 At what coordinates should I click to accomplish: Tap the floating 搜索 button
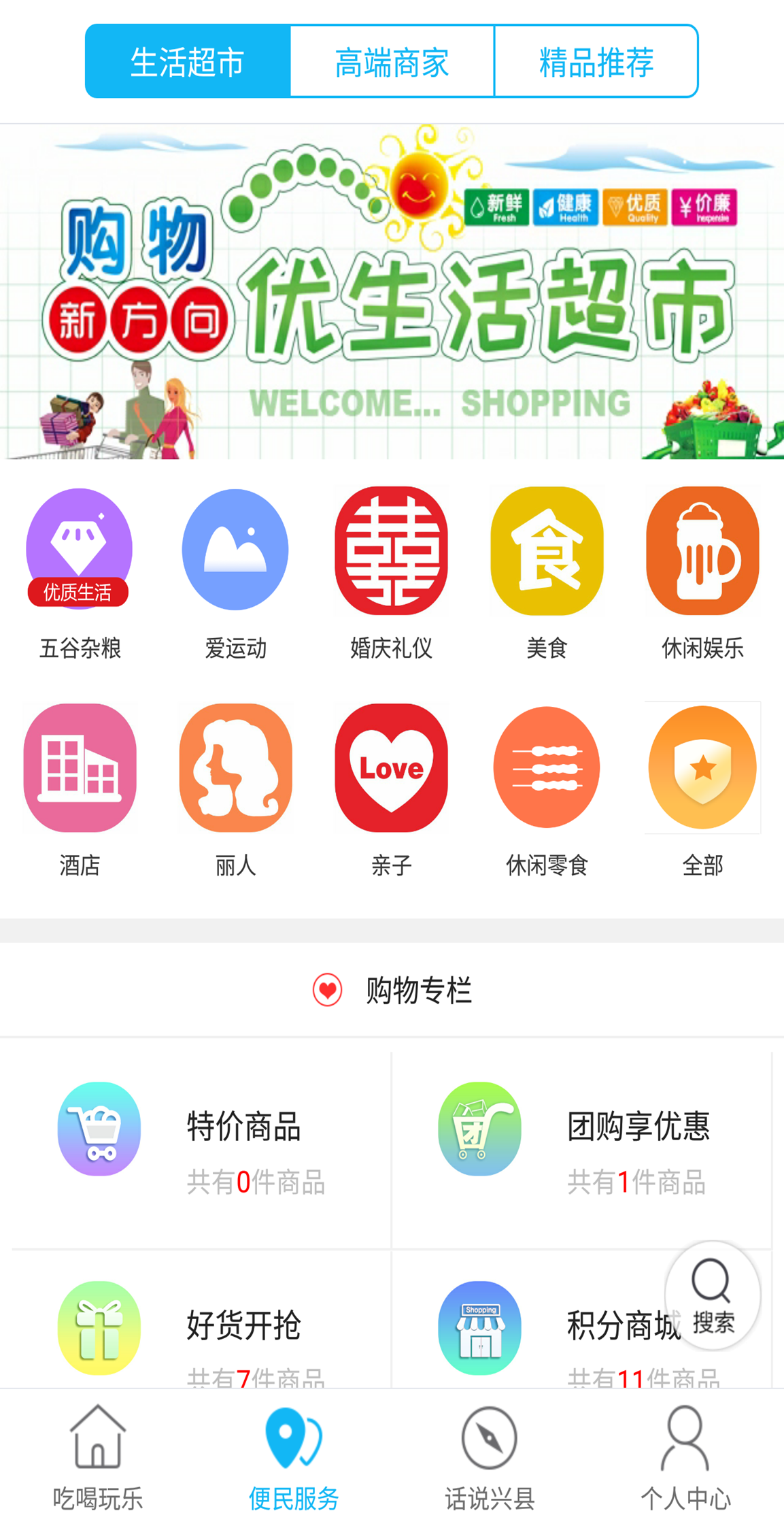[712, 1295]
